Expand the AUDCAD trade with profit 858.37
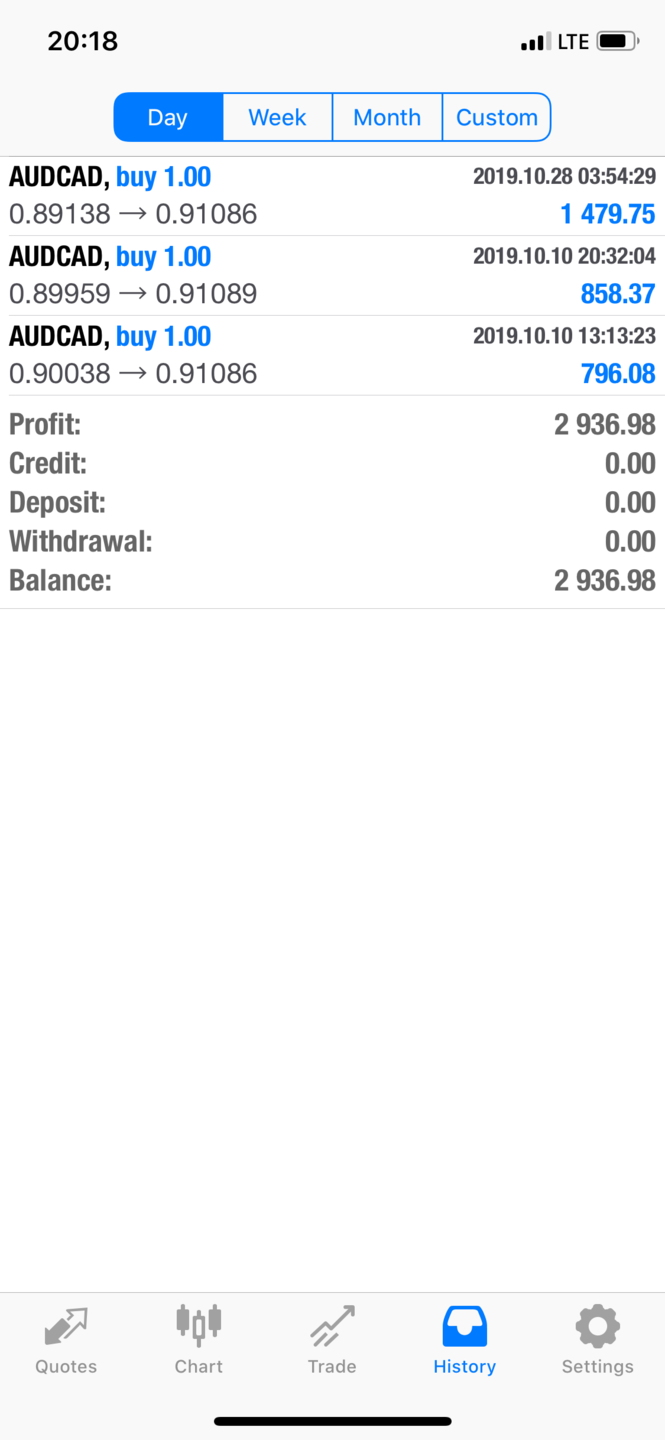This screenshot has height=1440, width=665. click(x=332, y=276)
